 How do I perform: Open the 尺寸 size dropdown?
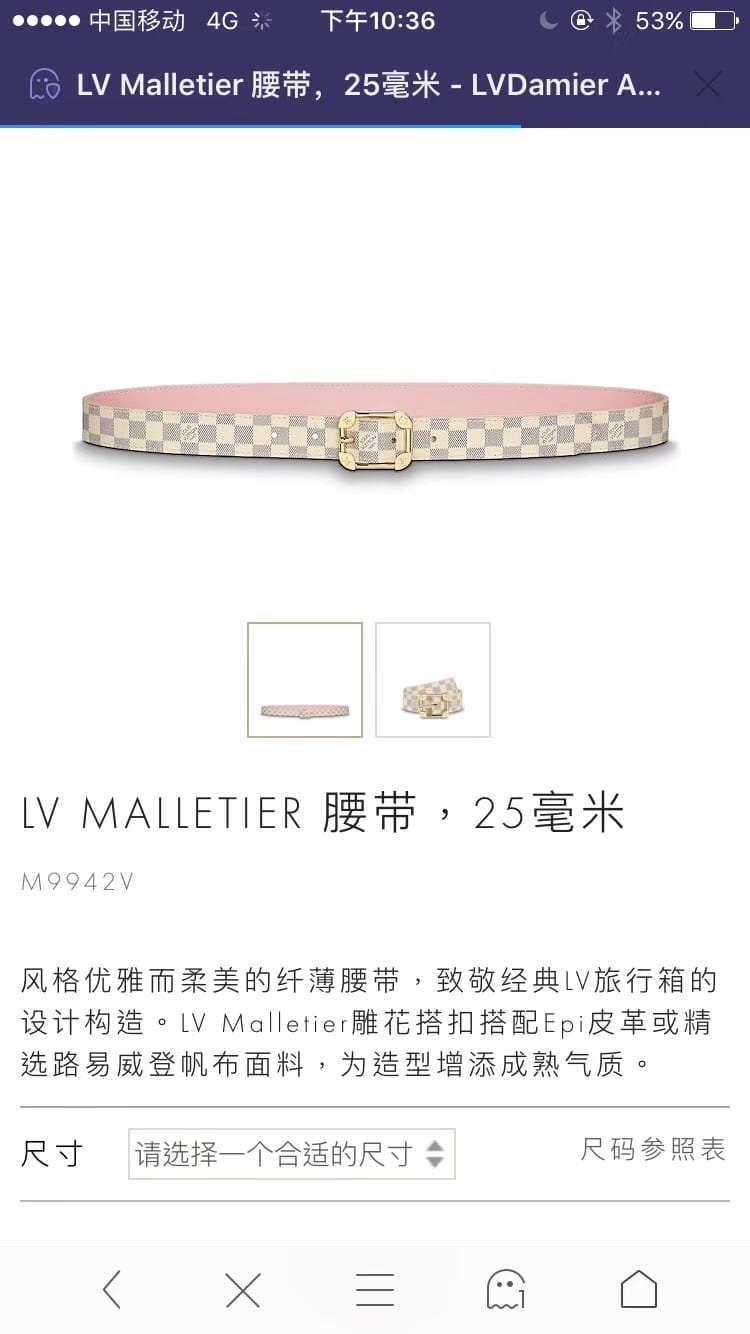(x=292, y=1154)
